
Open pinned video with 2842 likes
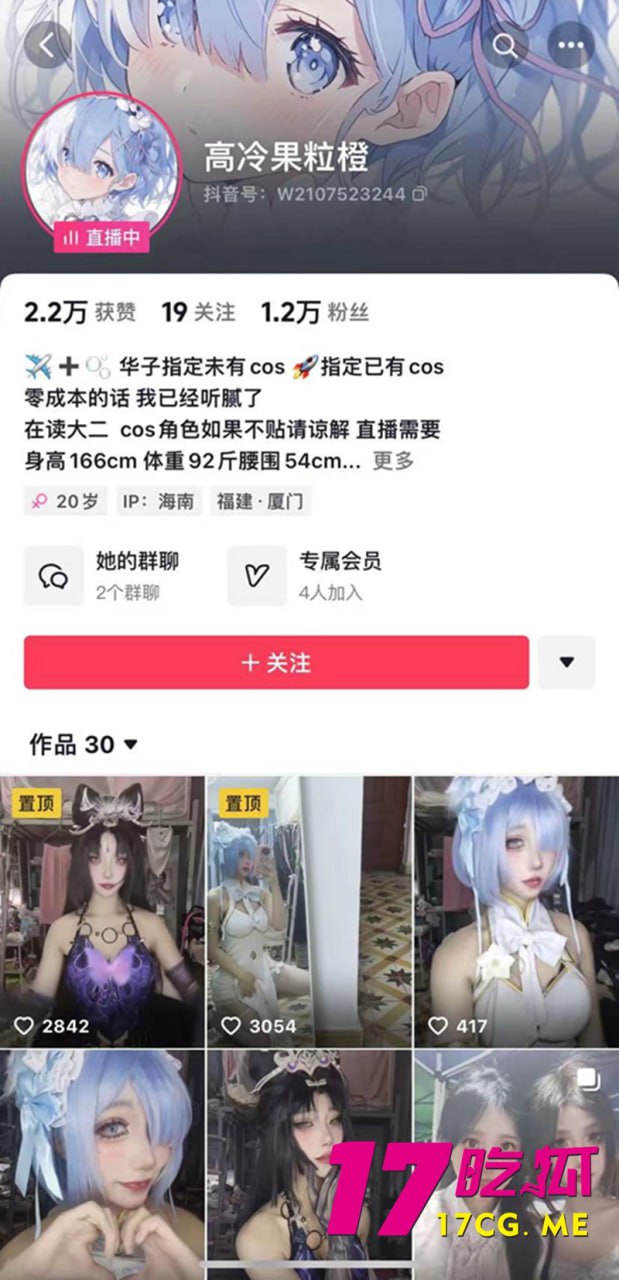[102, 910]
